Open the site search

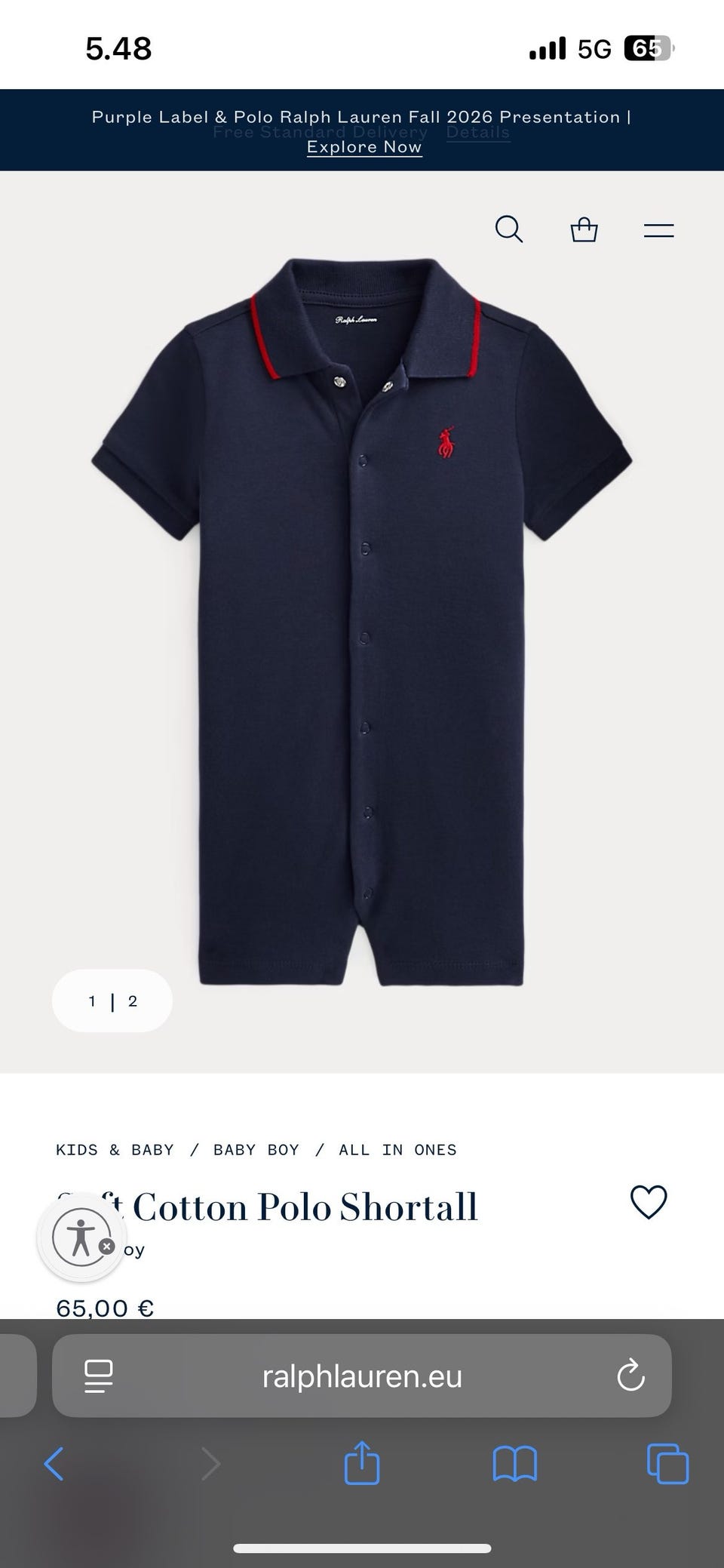[x=508, y=229]
